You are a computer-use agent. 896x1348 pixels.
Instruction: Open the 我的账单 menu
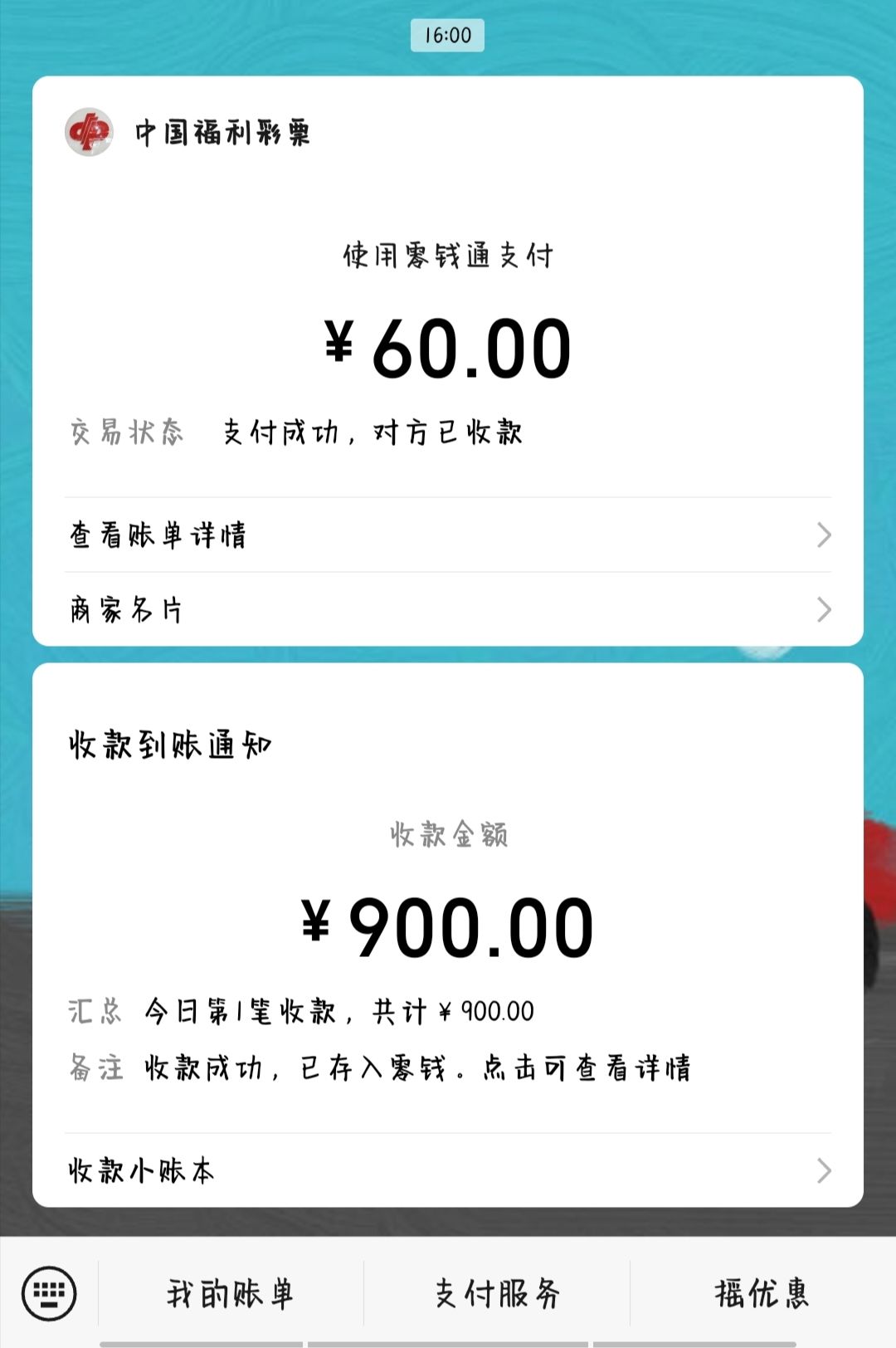[x=231, y=1293]
